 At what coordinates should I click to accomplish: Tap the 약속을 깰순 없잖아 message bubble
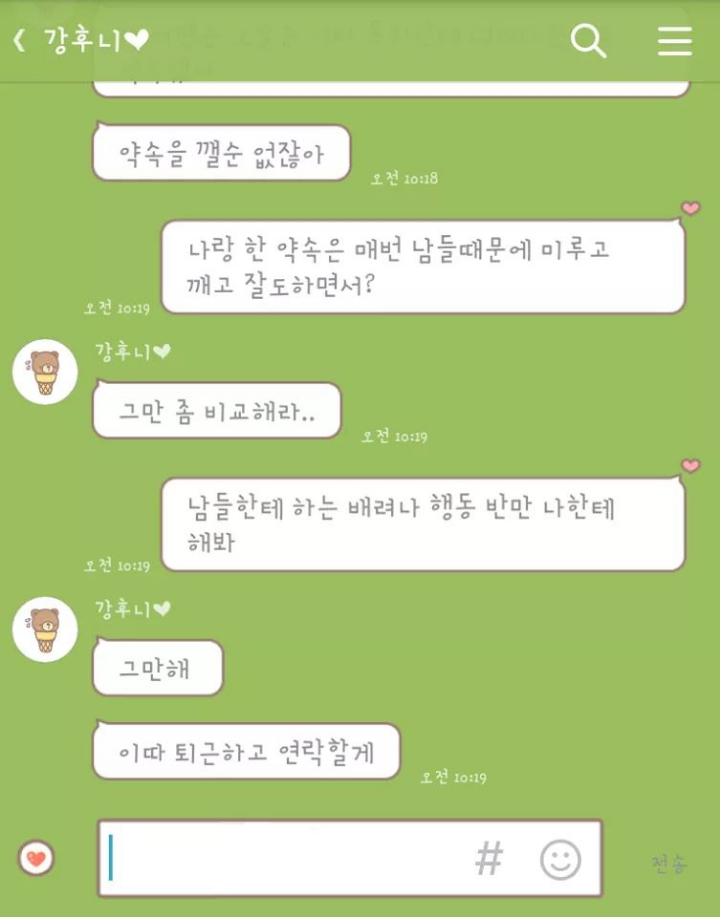point(220,151)
